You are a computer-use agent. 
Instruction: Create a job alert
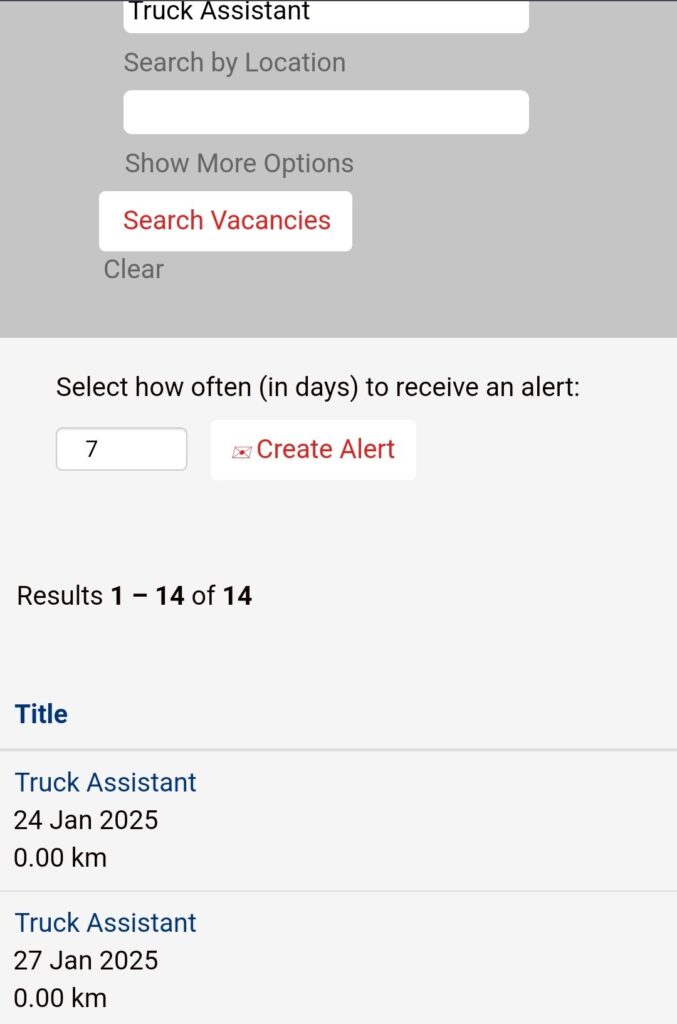coord(313,450)
